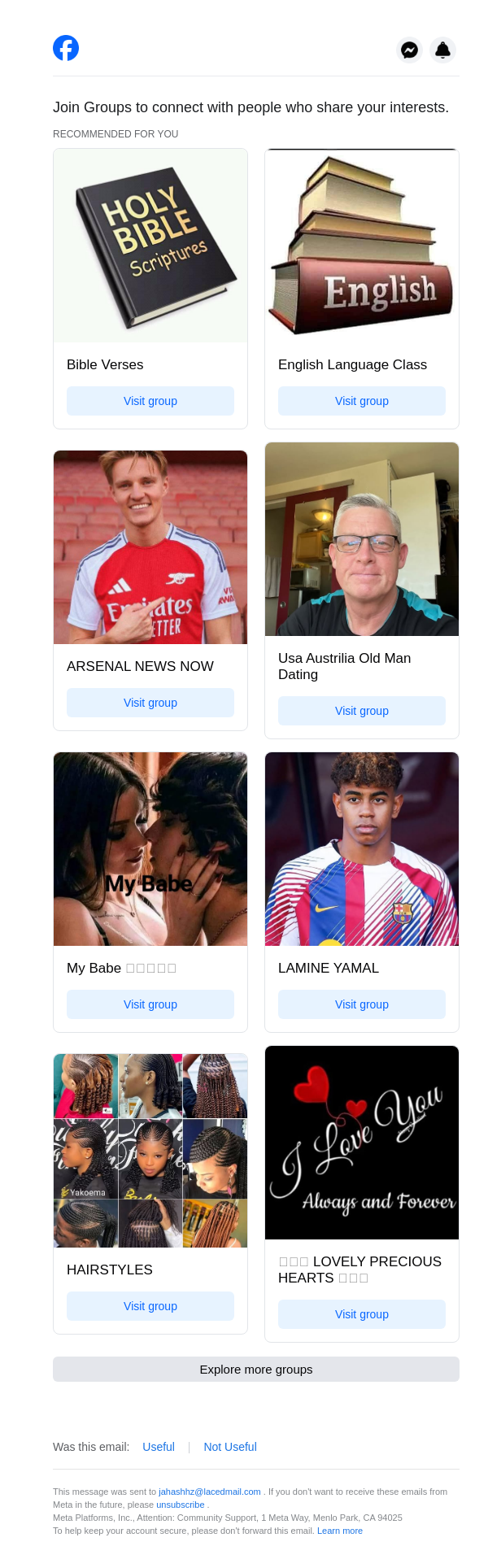Open the English books picture

[362, 246]
